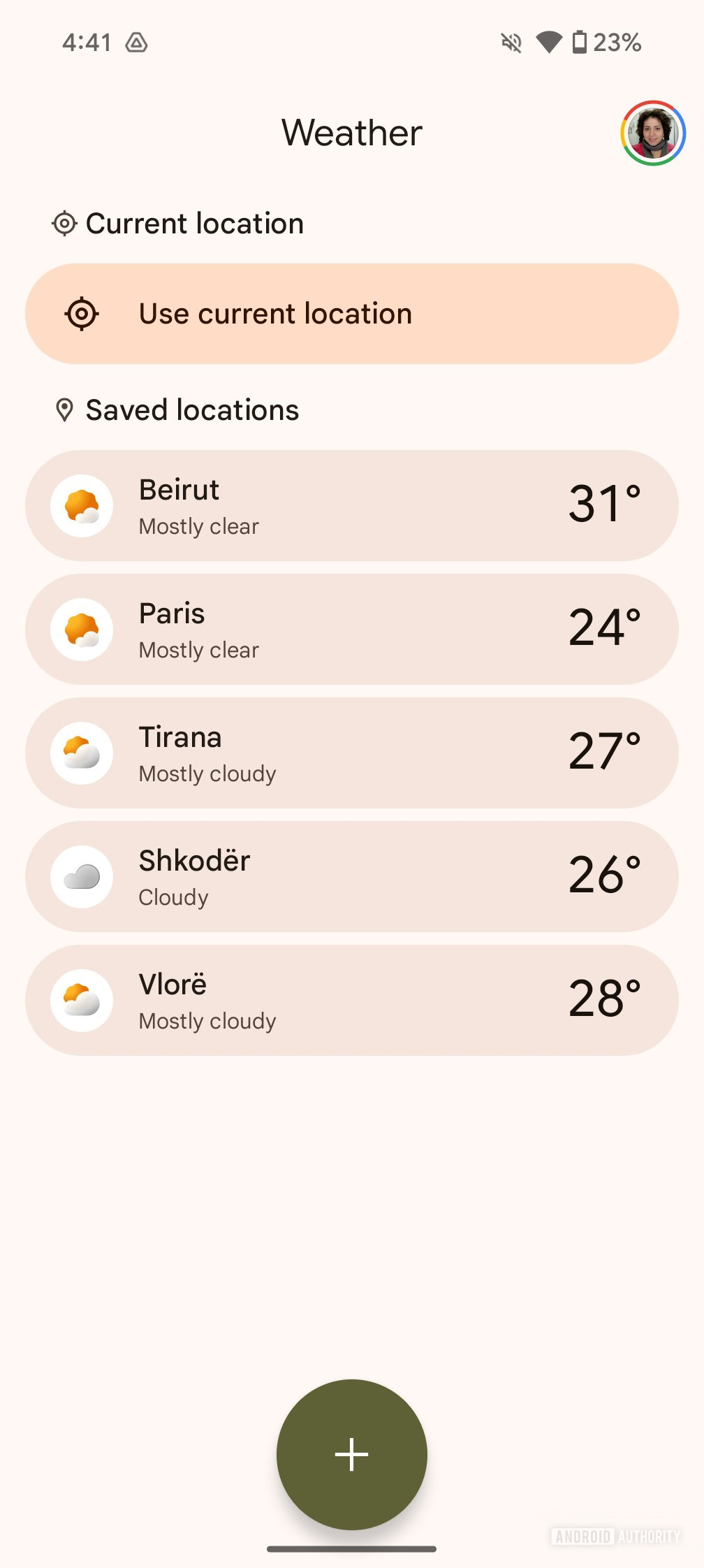Add a new location with plus button
This screenshot has height=1568, width=704.
point(352,1454)
